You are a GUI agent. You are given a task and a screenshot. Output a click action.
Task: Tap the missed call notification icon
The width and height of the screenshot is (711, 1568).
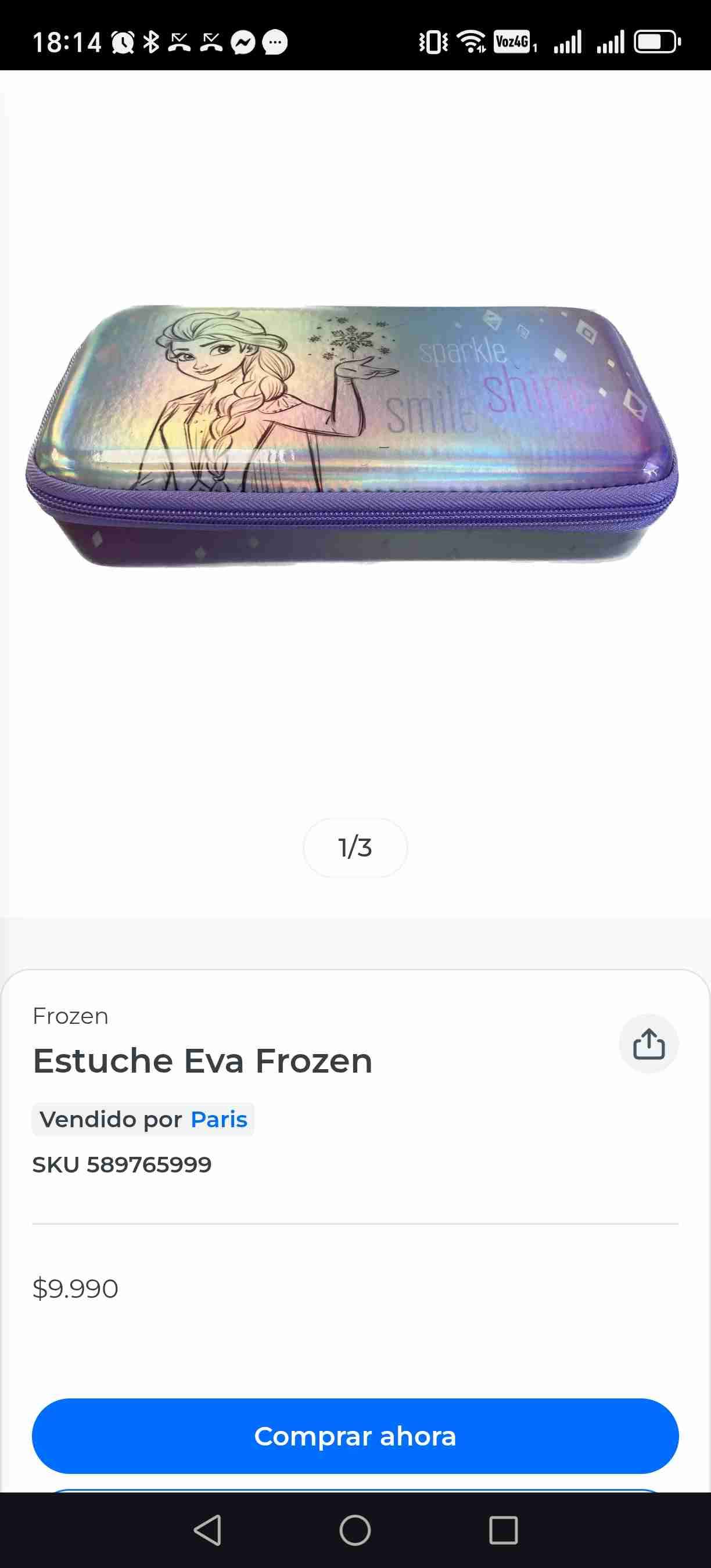(x=180, y=40)
